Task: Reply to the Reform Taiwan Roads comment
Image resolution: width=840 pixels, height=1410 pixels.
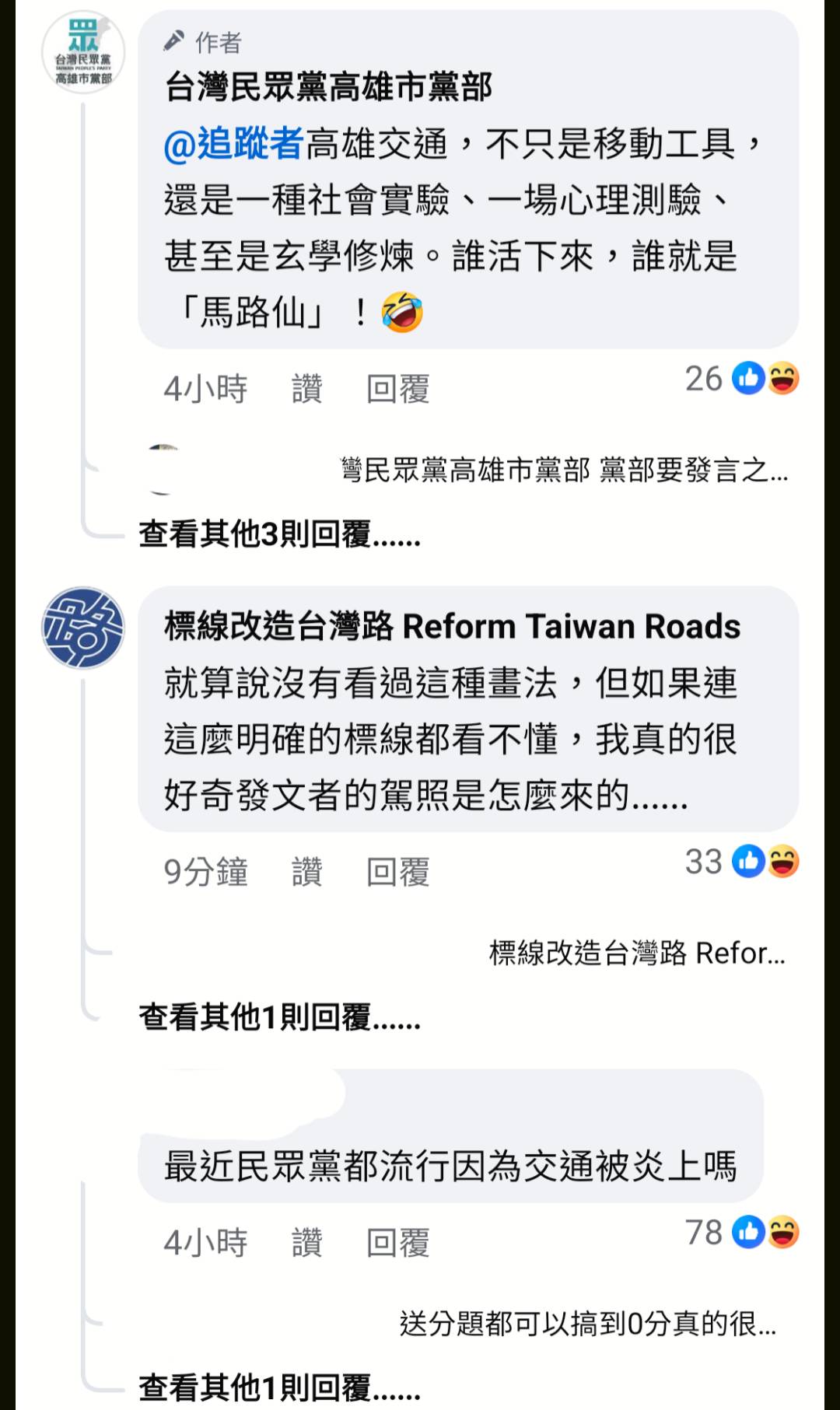Action: coord(397,871)
